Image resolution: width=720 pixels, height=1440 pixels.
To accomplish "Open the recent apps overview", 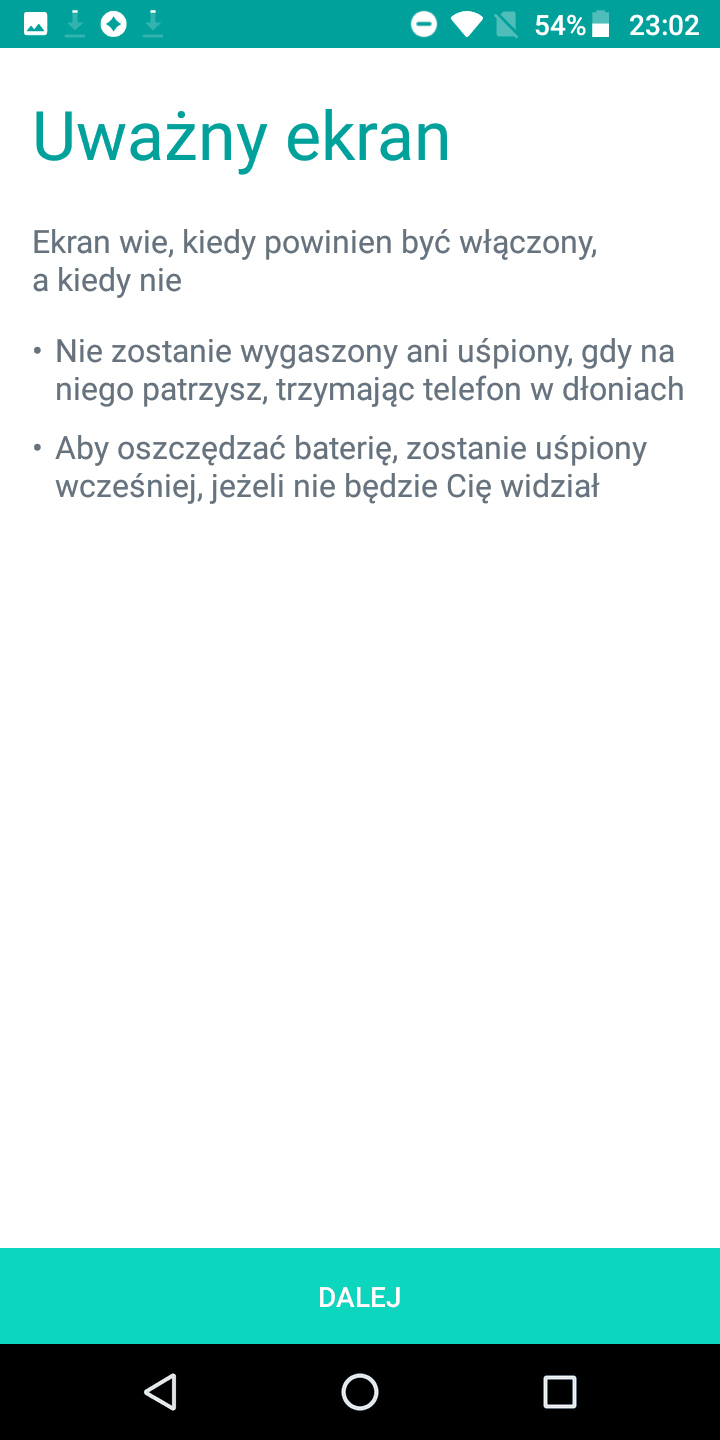I will click(560, 1392).
